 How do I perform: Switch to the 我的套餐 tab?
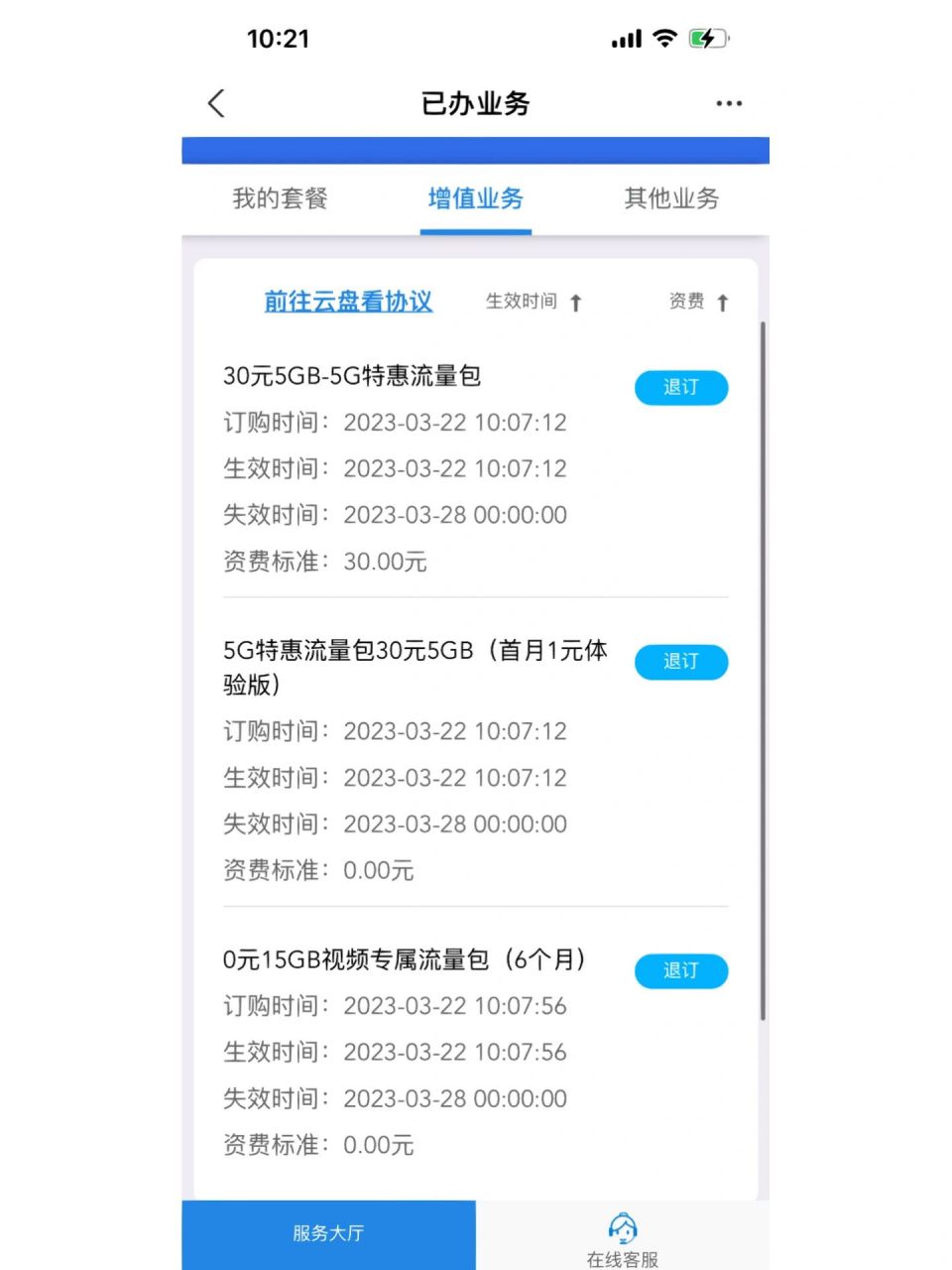[x=280, y=198]
